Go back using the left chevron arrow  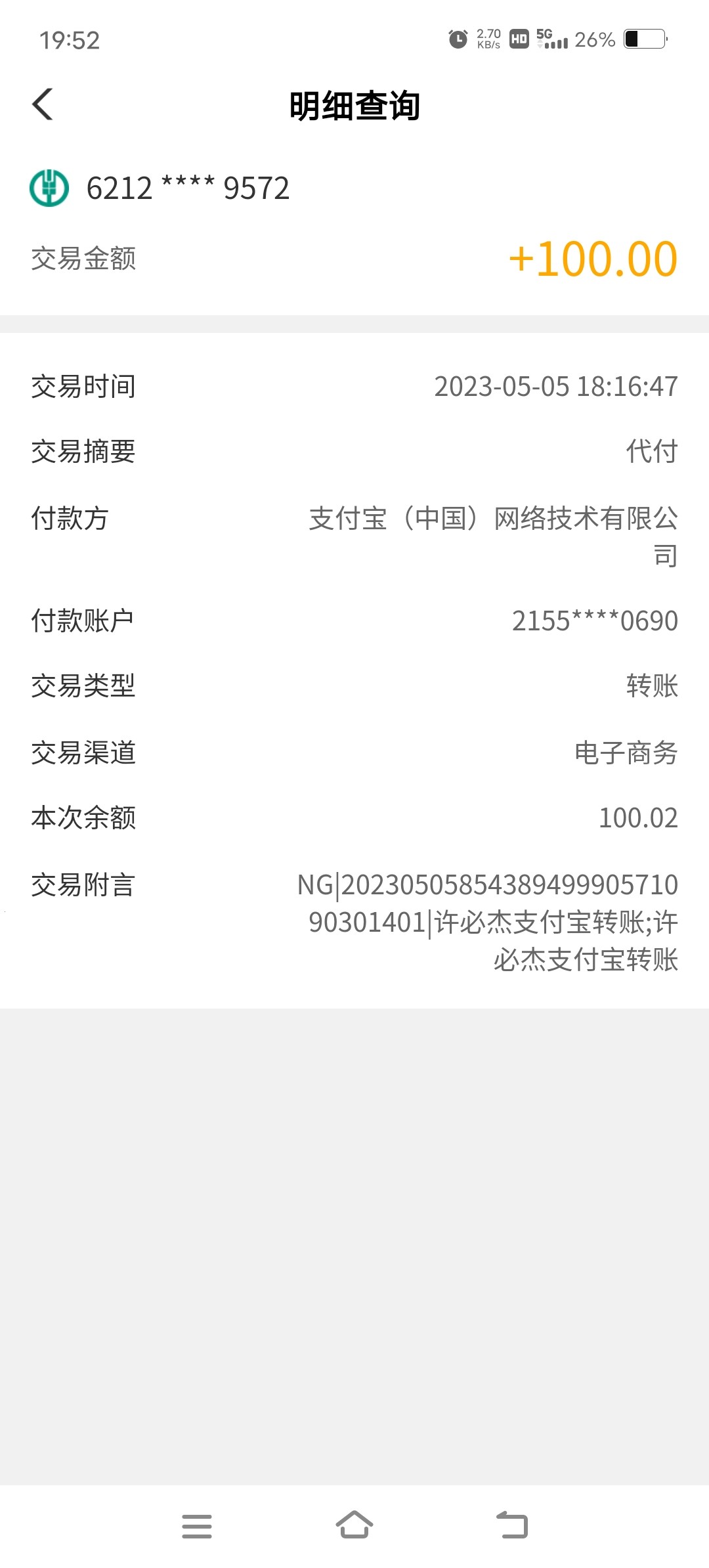[x=42, y=104]
